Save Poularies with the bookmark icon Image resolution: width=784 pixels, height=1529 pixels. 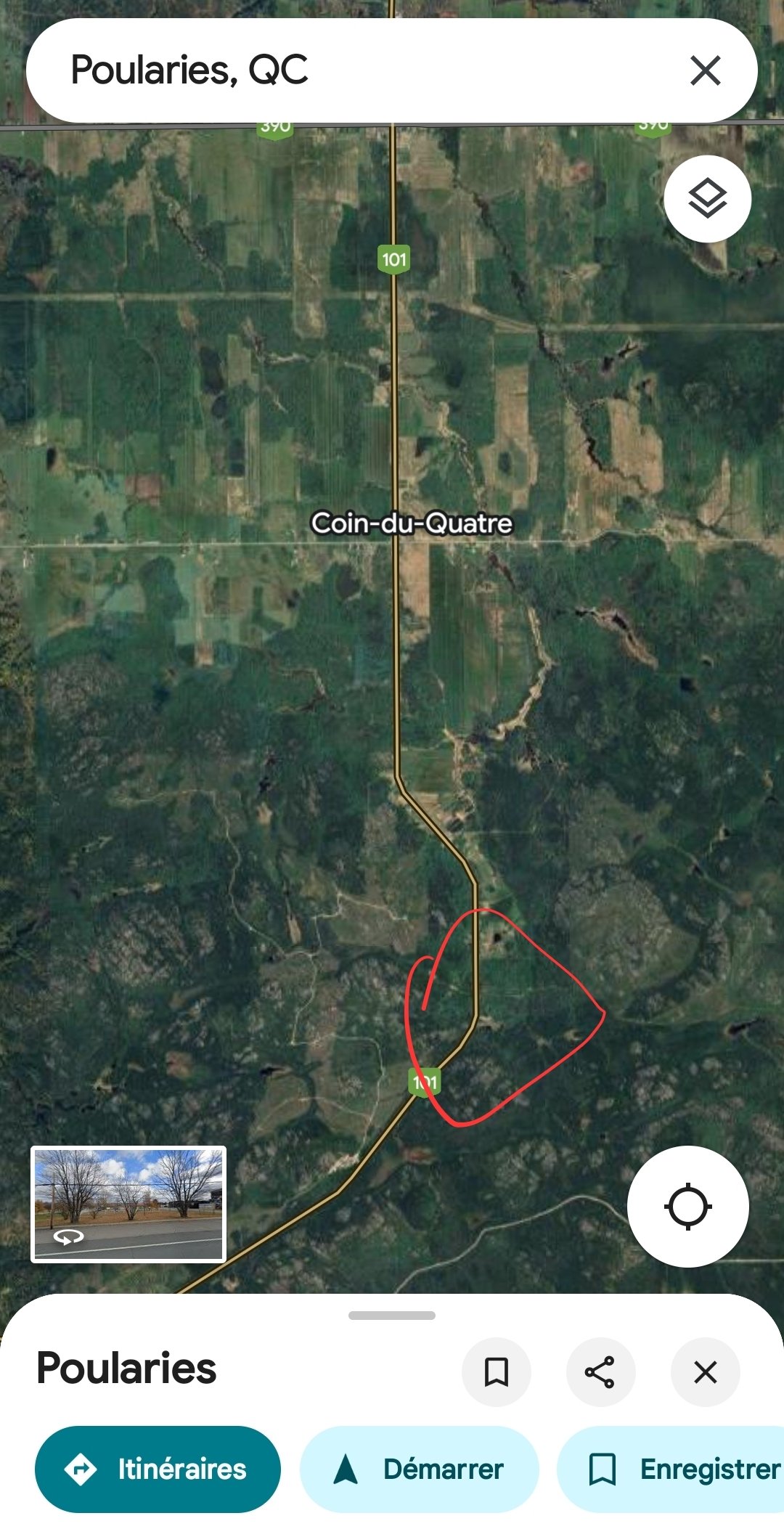pyautogui.click(x=497, y=1372)
